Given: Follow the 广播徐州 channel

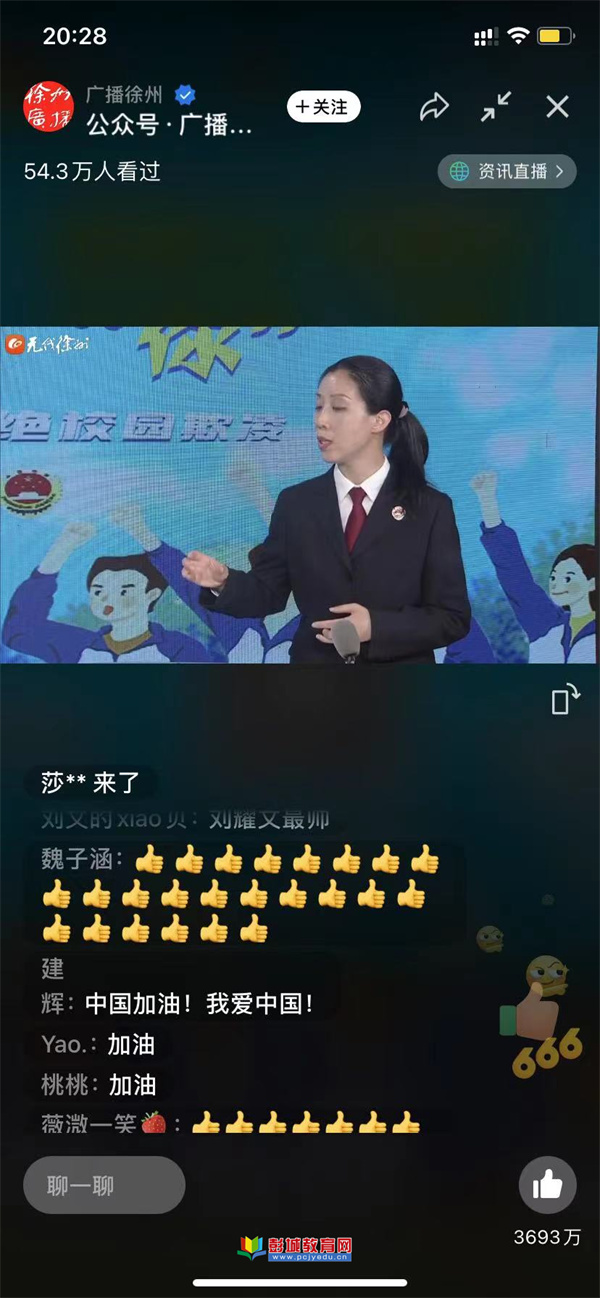Looking at the screenshot, I should (323, 107).
